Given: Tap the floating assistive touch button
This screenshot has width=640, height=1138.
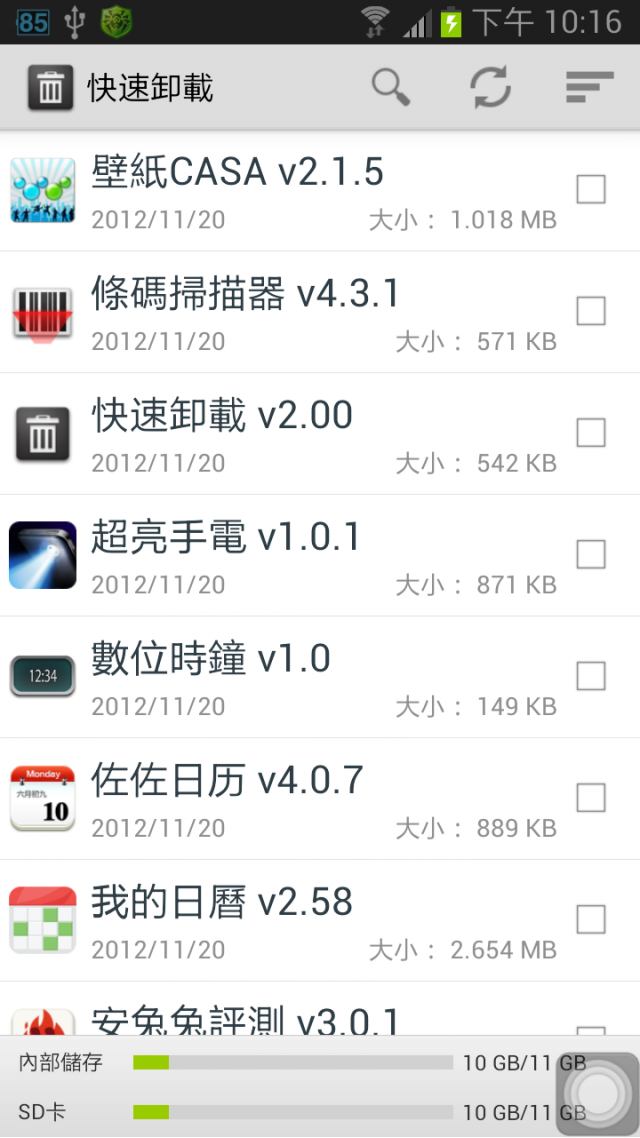Looking at the screenshot, I should (x=596, y=1091).
